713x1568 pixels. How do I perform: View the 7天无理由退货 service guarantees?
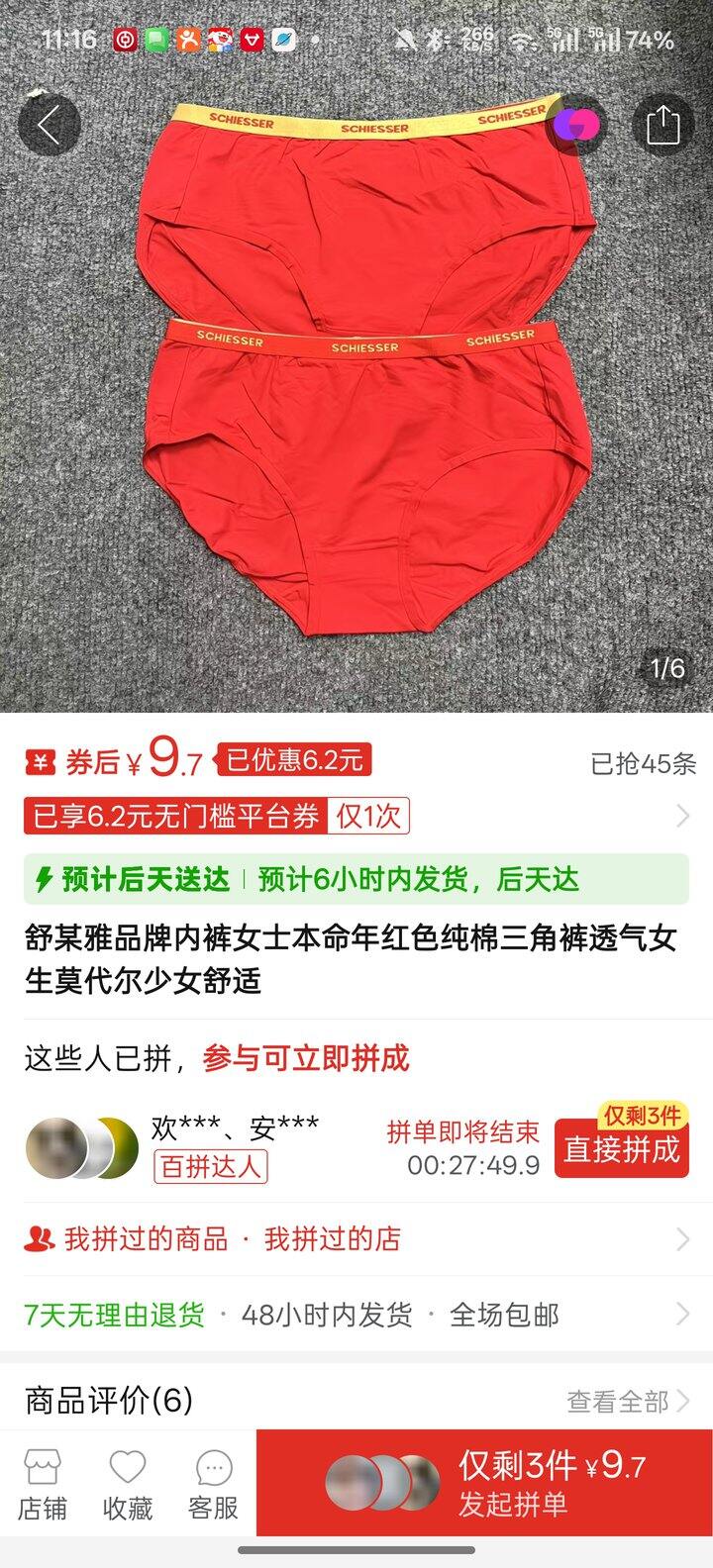[356, 1315]
